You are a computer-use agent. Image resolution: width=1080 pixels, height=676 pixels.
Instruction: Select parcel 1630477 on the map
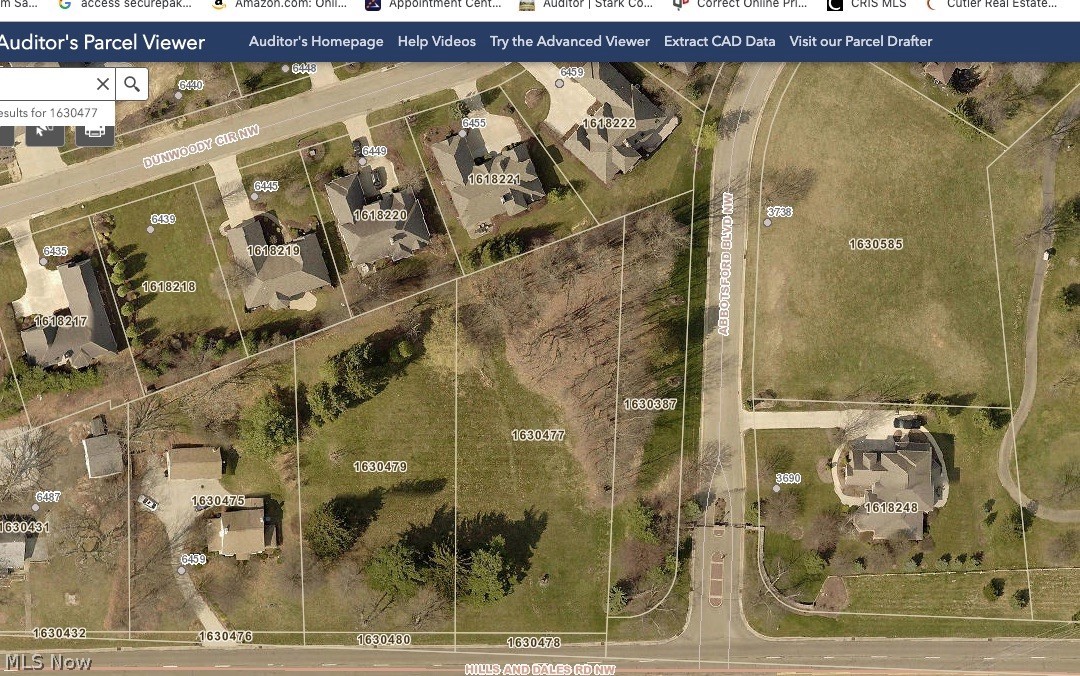coord(538,436)
